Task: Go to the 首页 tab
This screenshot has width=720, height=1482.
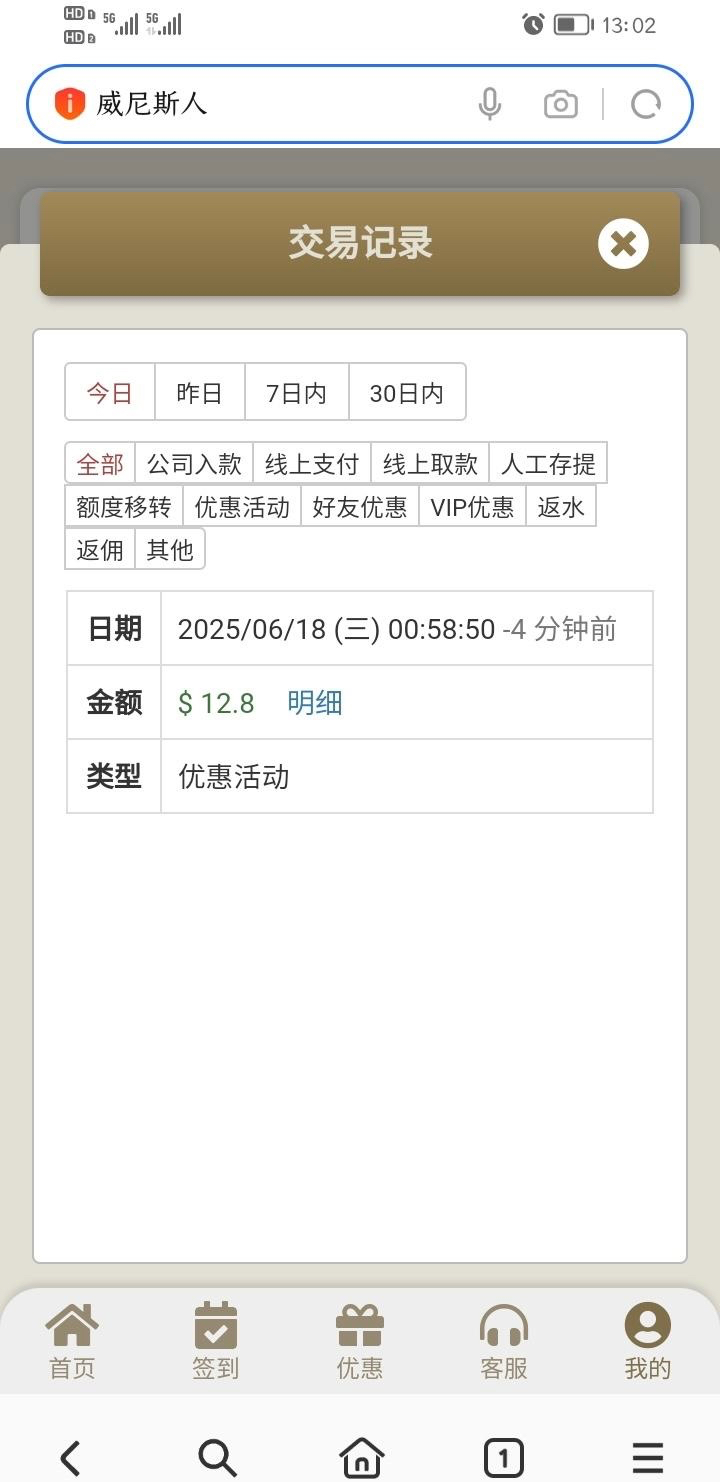Action: click(72, 1341)
